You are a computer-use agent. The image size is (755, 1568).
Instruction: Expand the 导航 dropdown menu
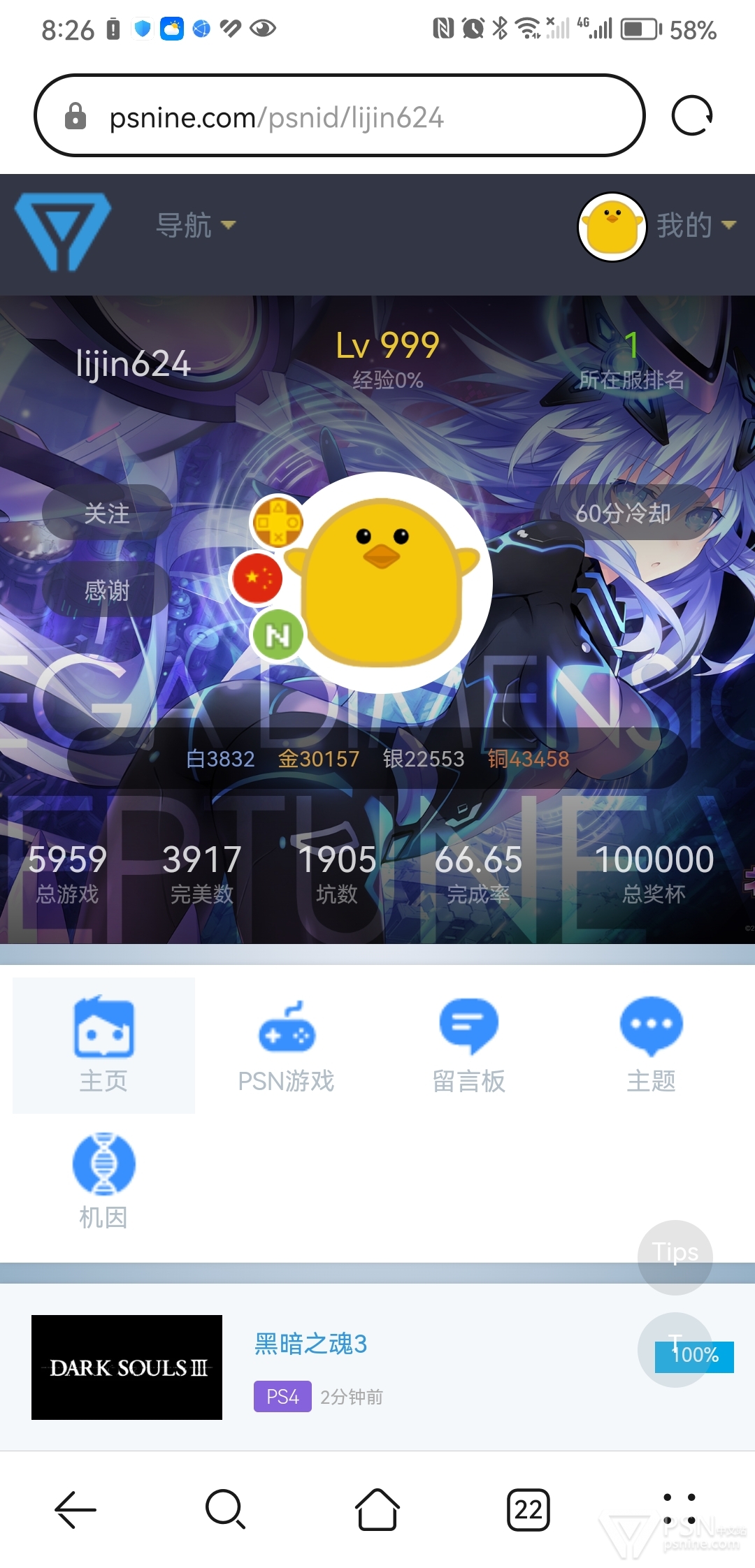click(196, 226)
